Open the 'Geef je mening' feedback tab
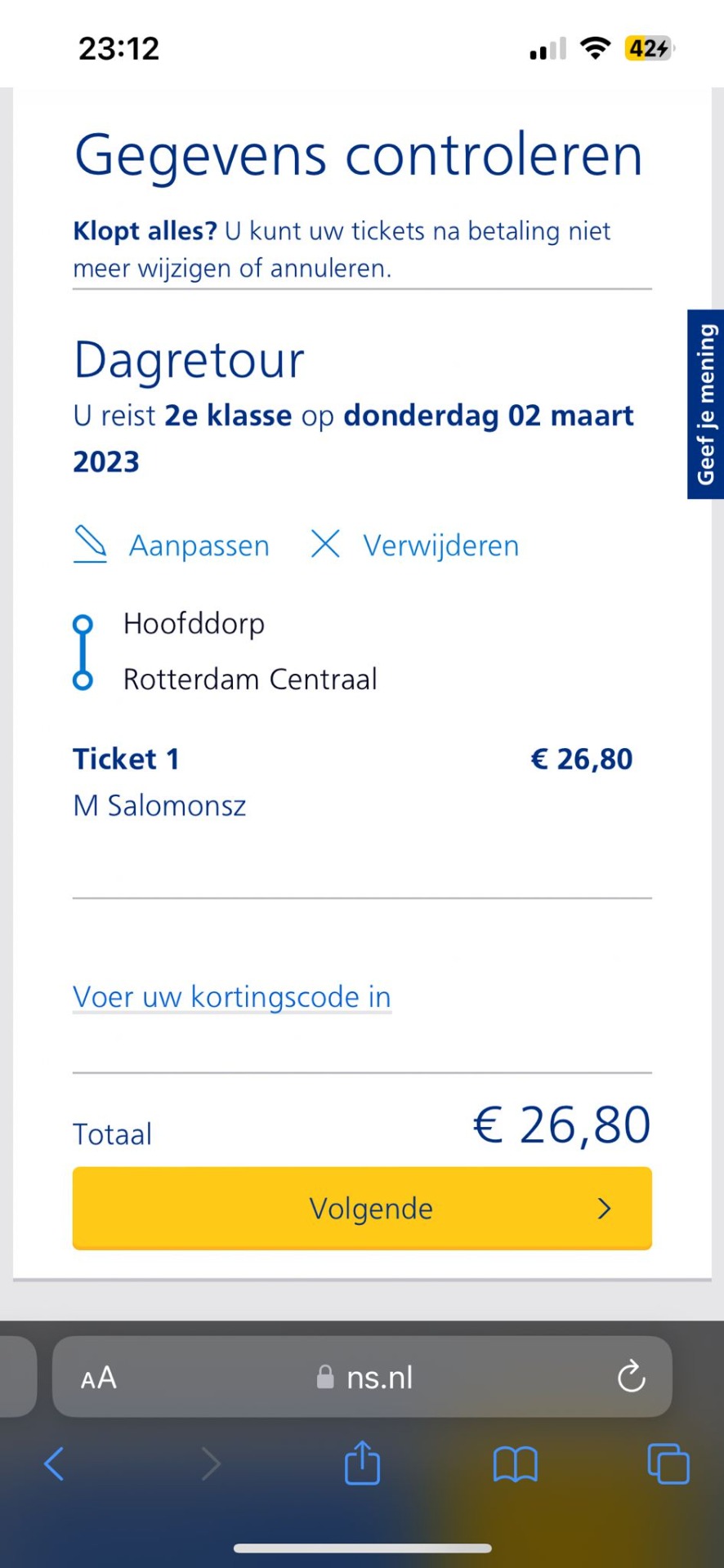 pos(705,404)
